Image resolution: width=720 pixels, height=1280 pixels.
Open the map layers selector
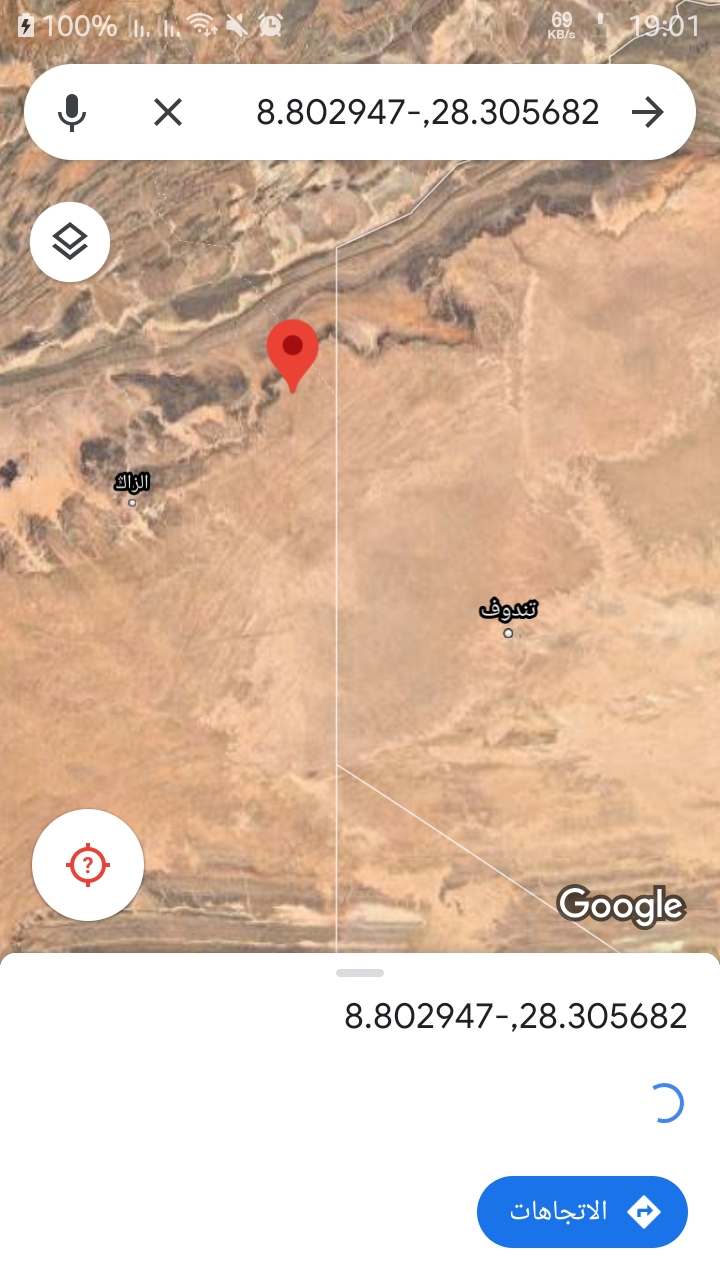[70, 241]
